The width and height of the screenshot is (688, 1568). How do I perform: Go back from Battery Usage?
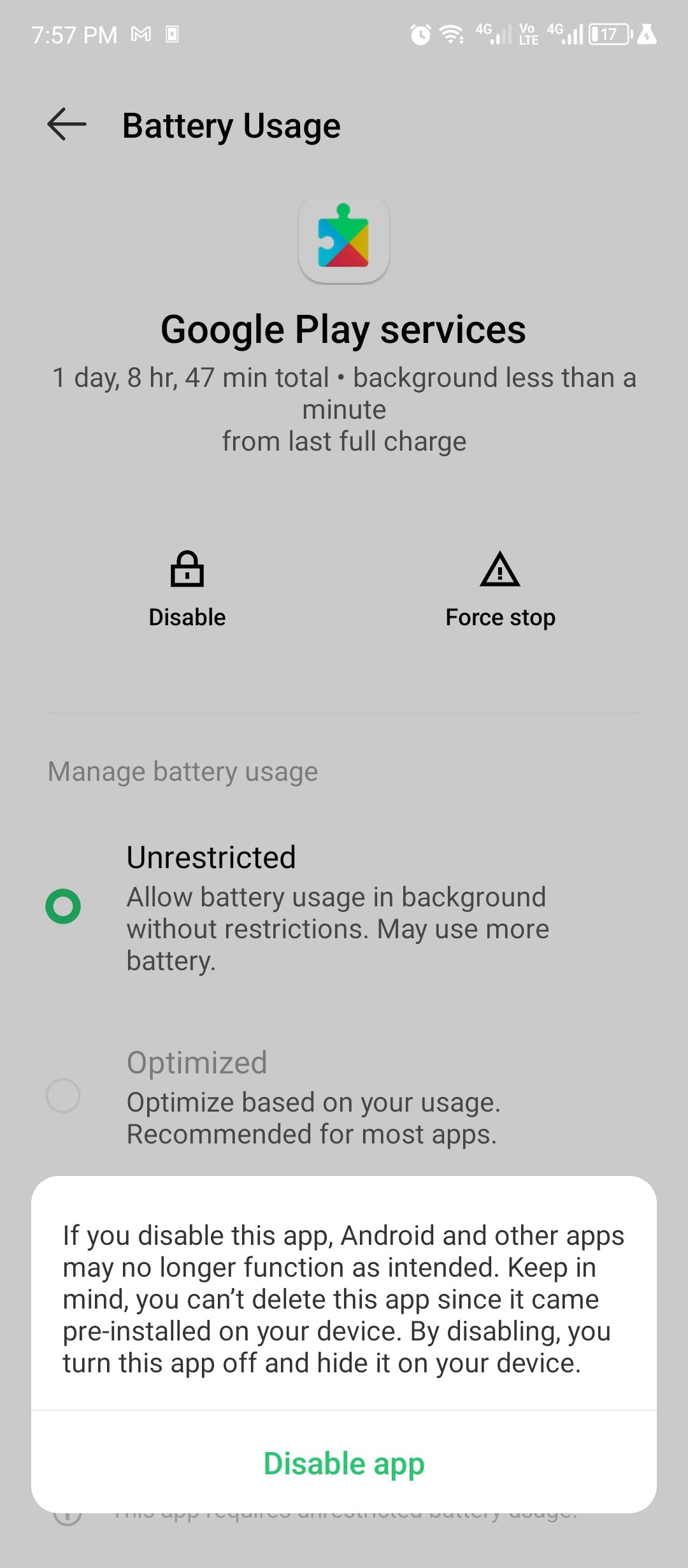(x=67, y=124)
